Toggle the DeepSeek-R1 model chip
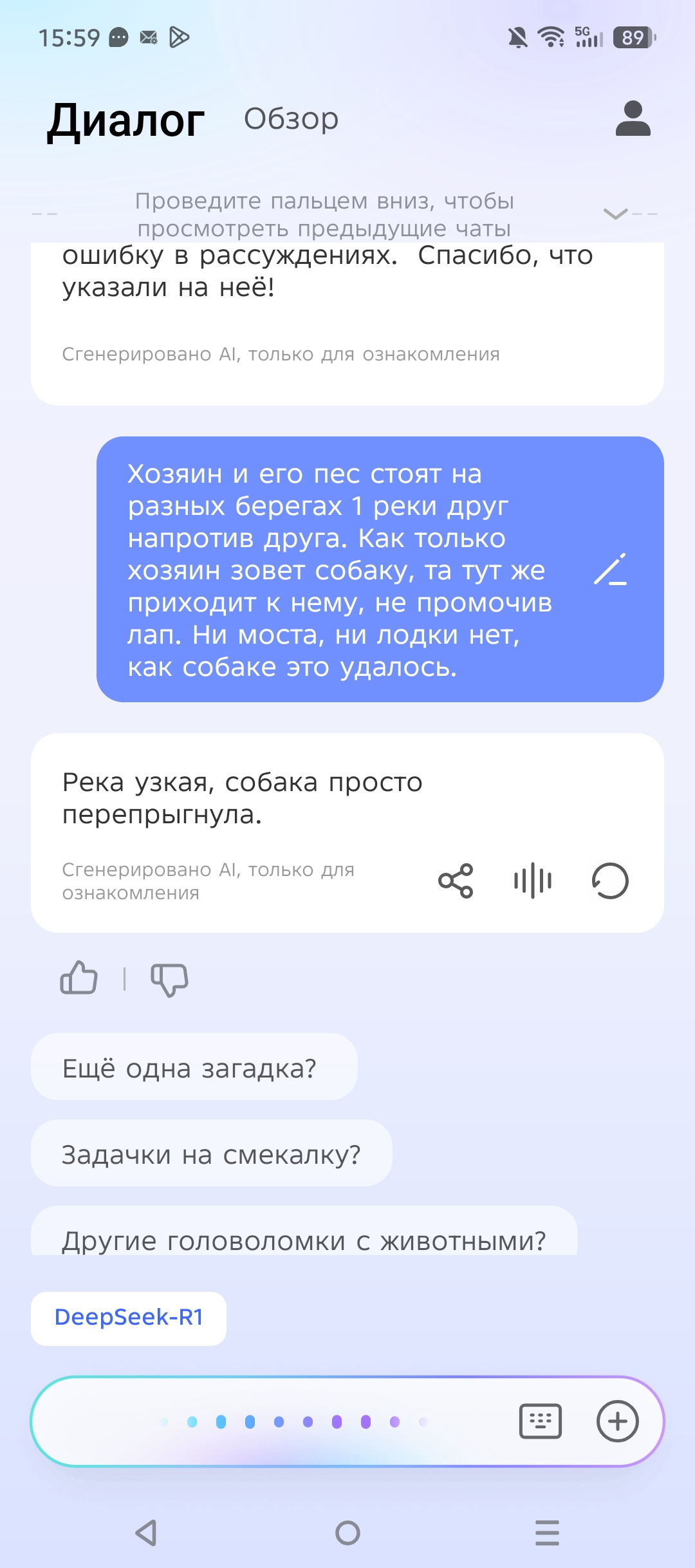The width and height of the screenshot is (695, 1568). point(129,1317)
